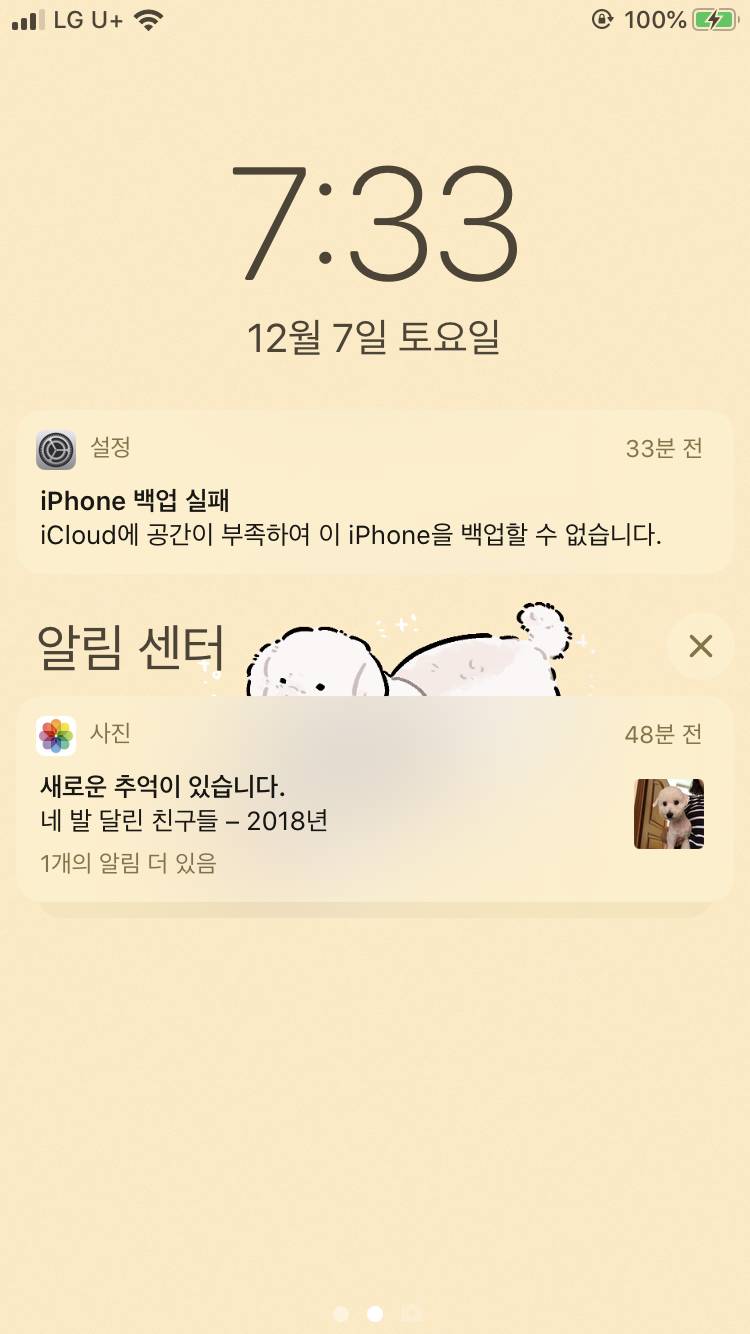Tap '1개의 알림 더 있음' to show more
Image resolution: width=750 pixels, height=1334 pixels.
128,864
